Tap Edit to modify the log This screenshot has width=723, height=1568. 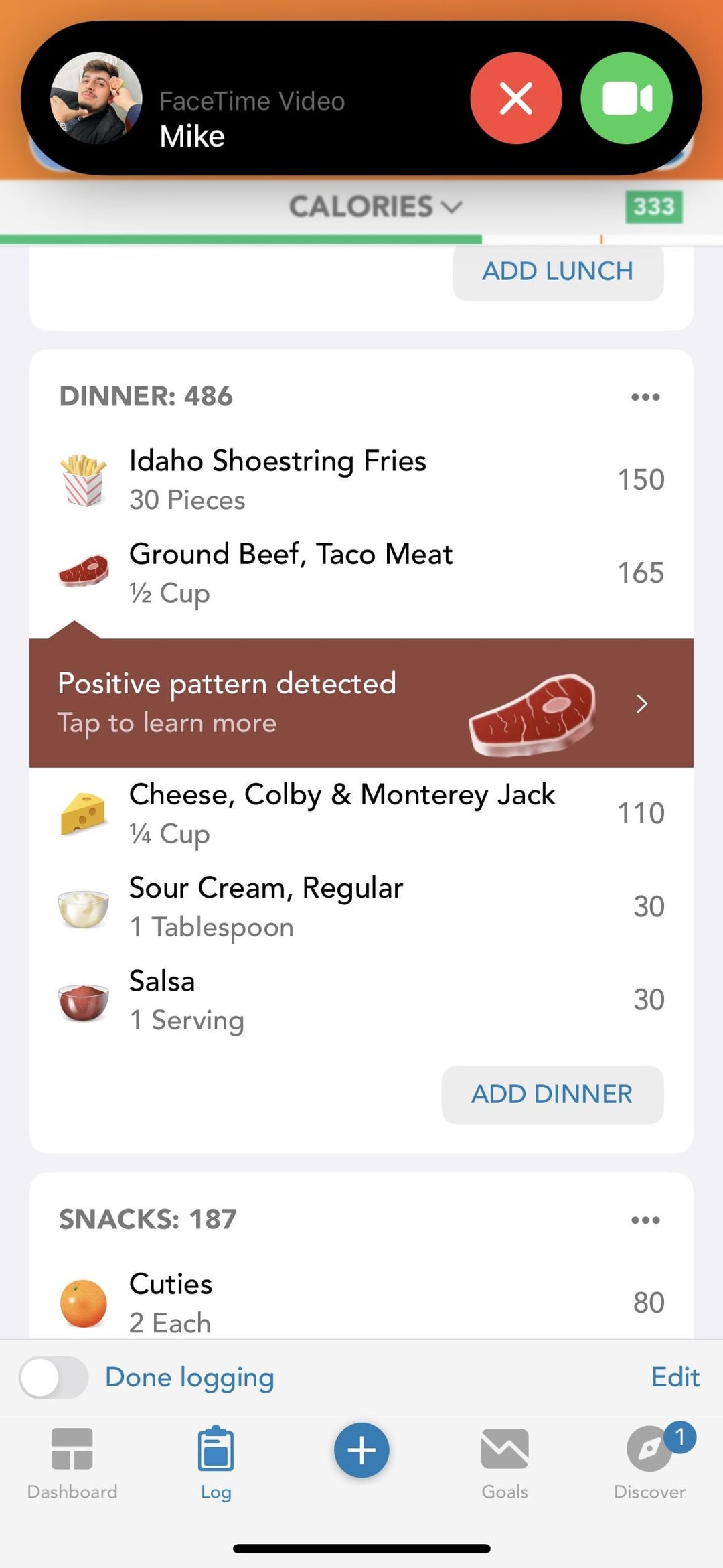coord(675,1377)
